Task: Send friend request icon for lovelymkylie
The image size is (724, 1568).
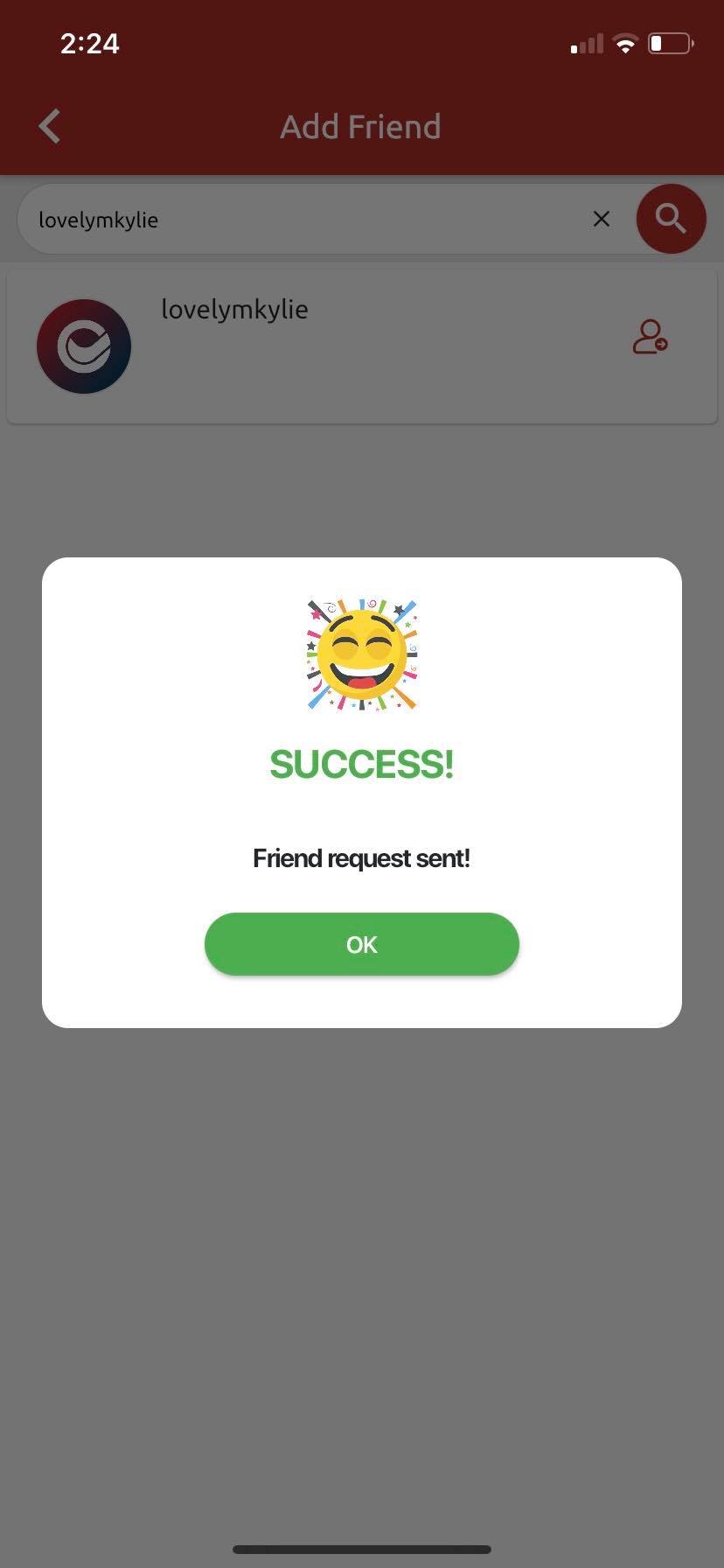Action: point(650,337)
